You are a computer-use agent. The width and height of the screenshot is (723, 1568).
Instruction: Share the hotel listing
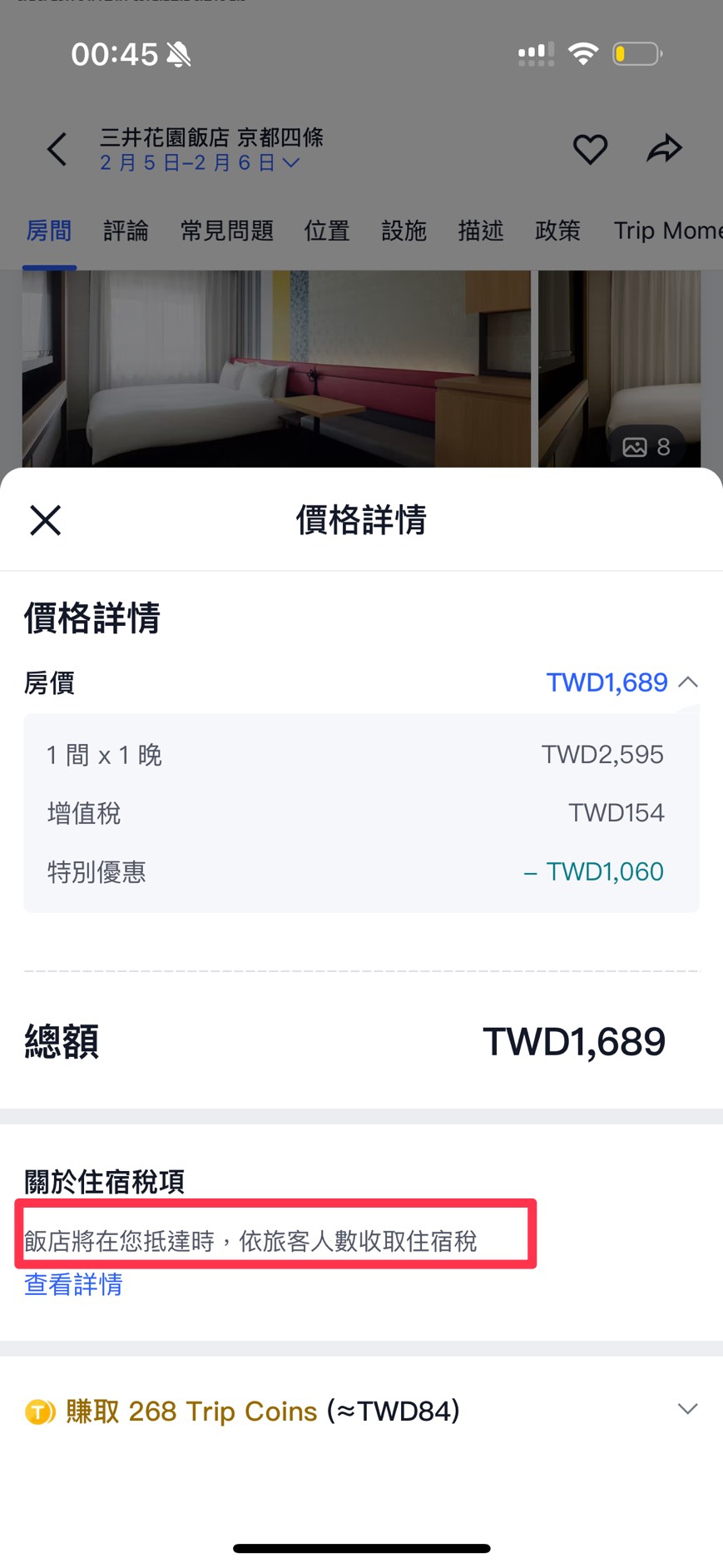coord(664,148)
